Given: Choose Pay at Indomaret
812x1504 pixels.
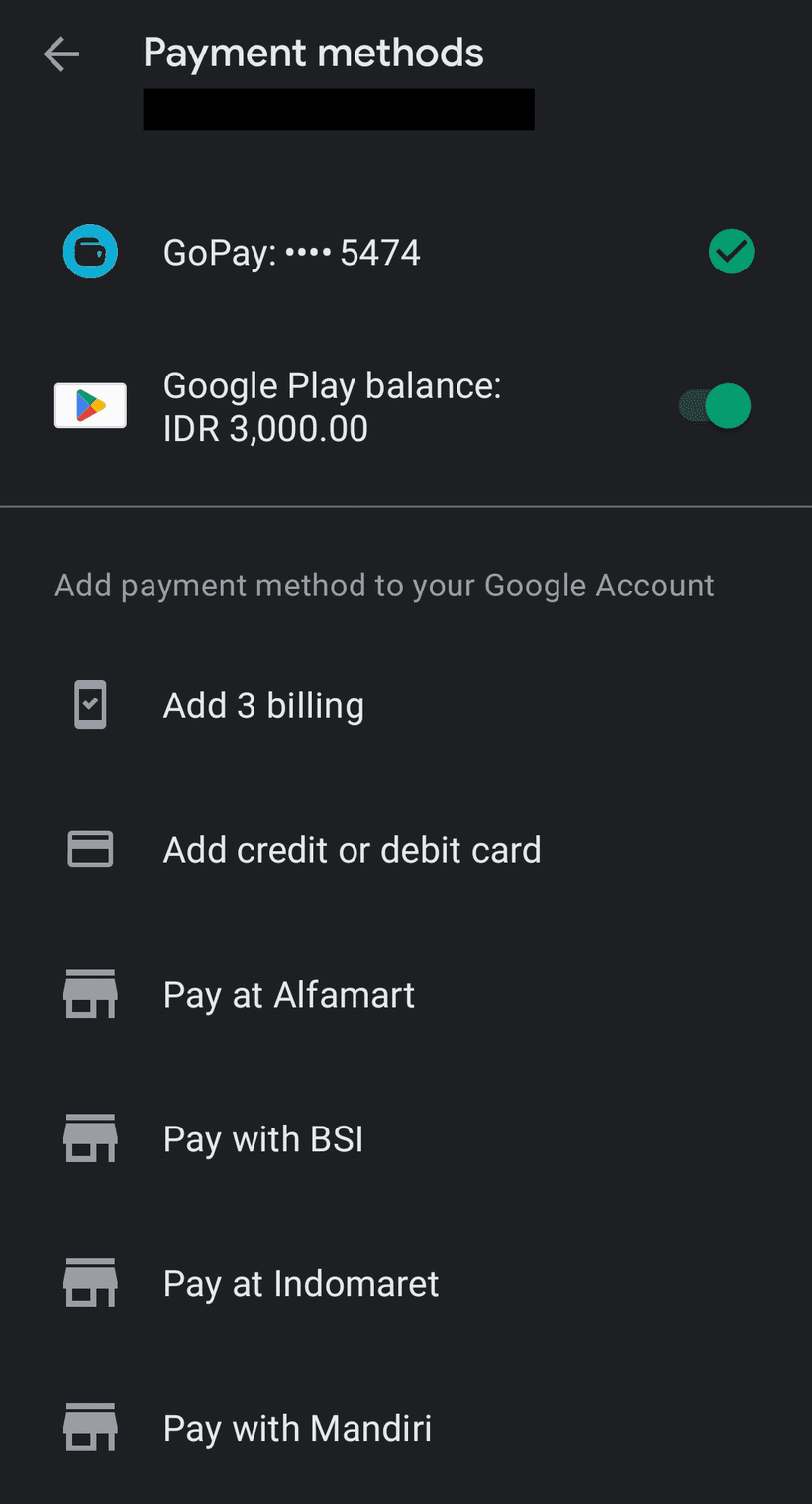Looking at the screenshot, I should tap(406, 1284).
